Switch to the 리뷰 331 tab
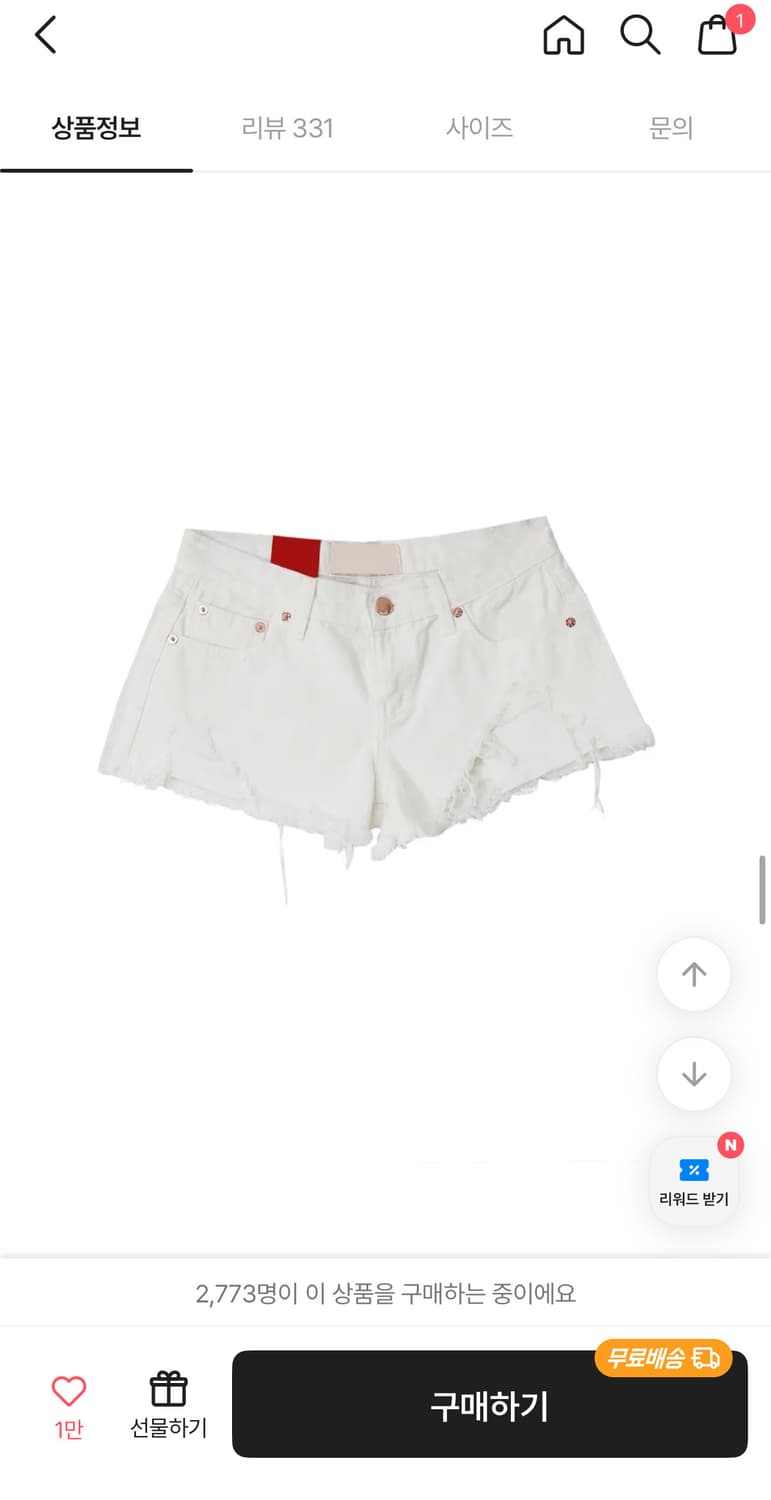 pos(288,128)
